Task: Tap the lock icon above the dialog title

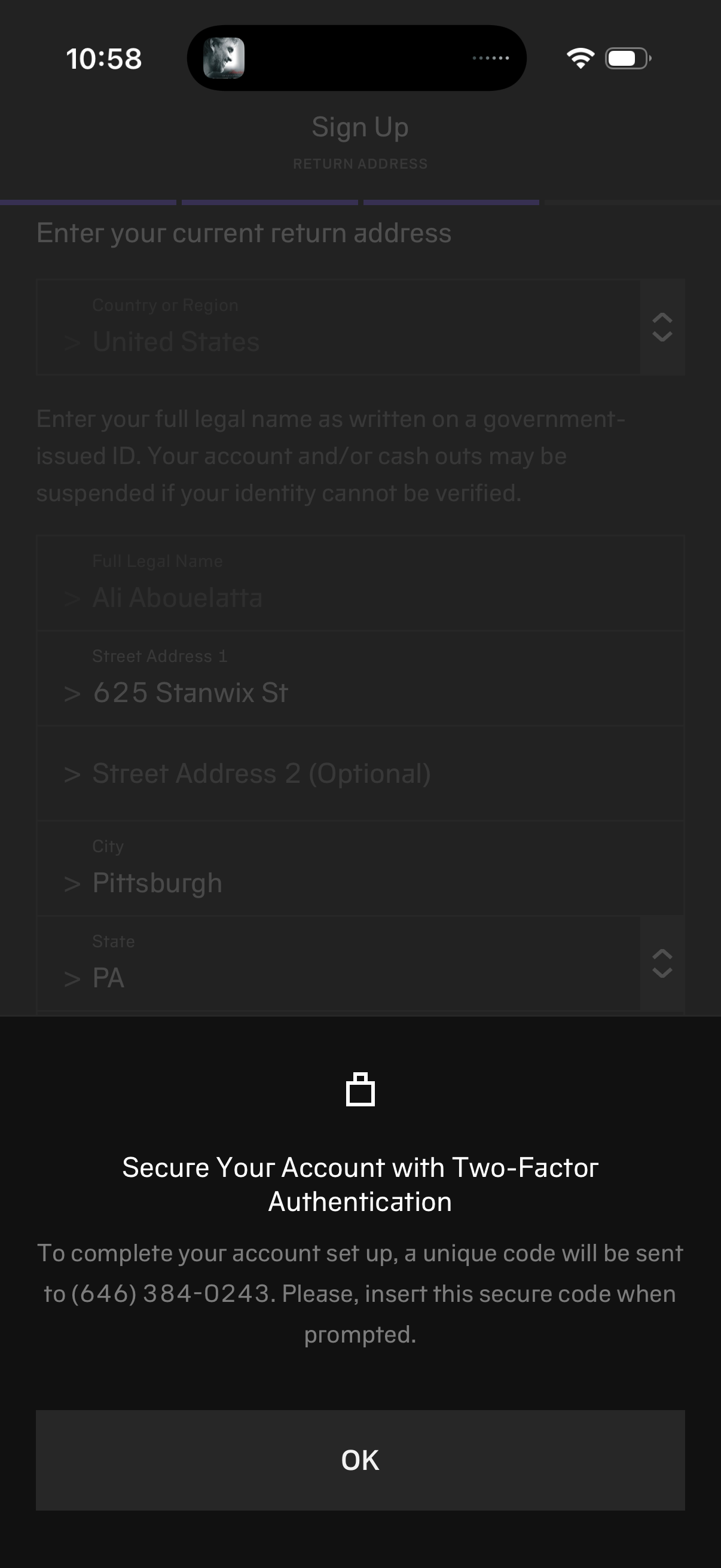Action: 360,1089
